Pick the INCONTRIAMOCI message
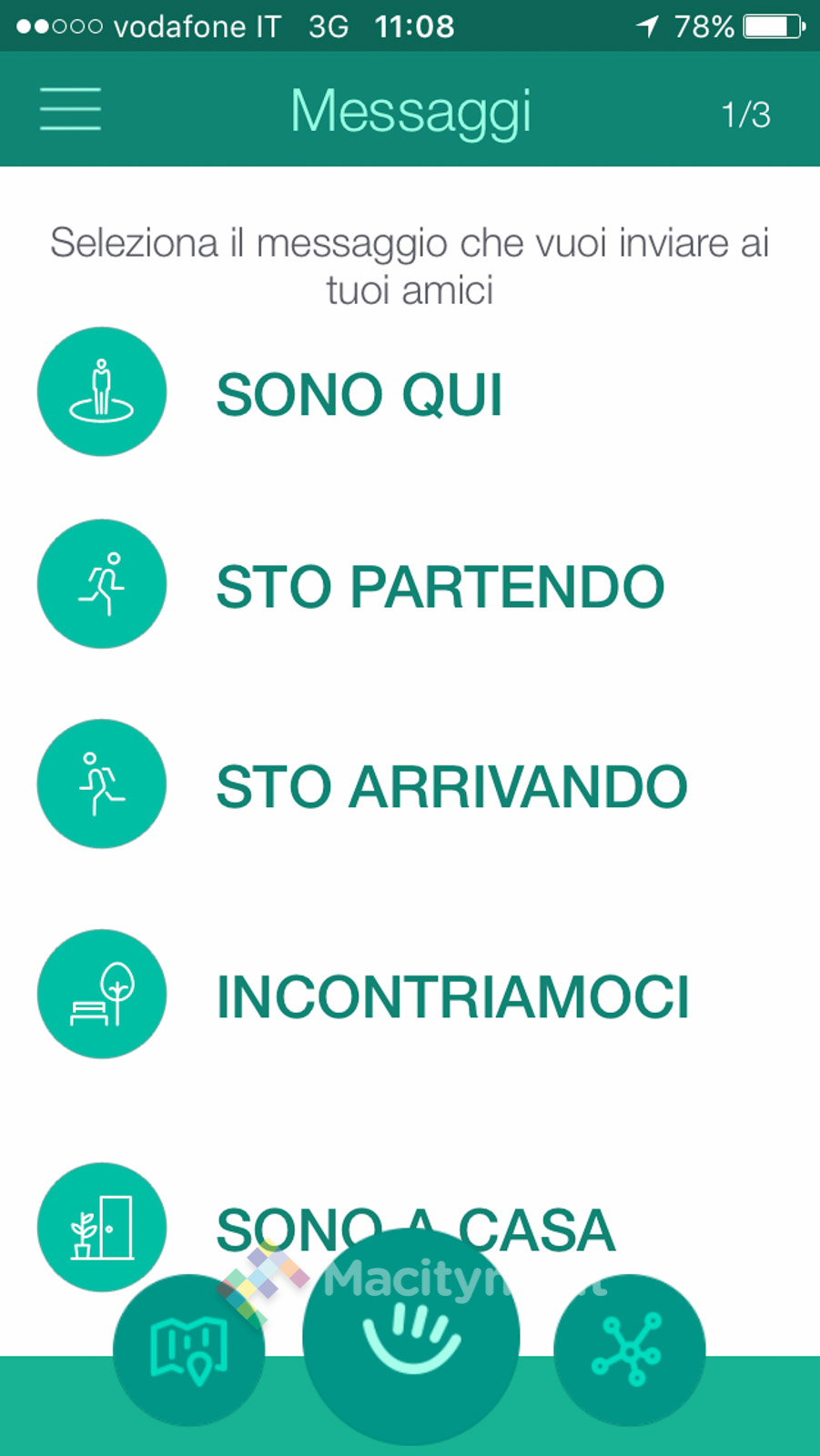 click(452, 996)
